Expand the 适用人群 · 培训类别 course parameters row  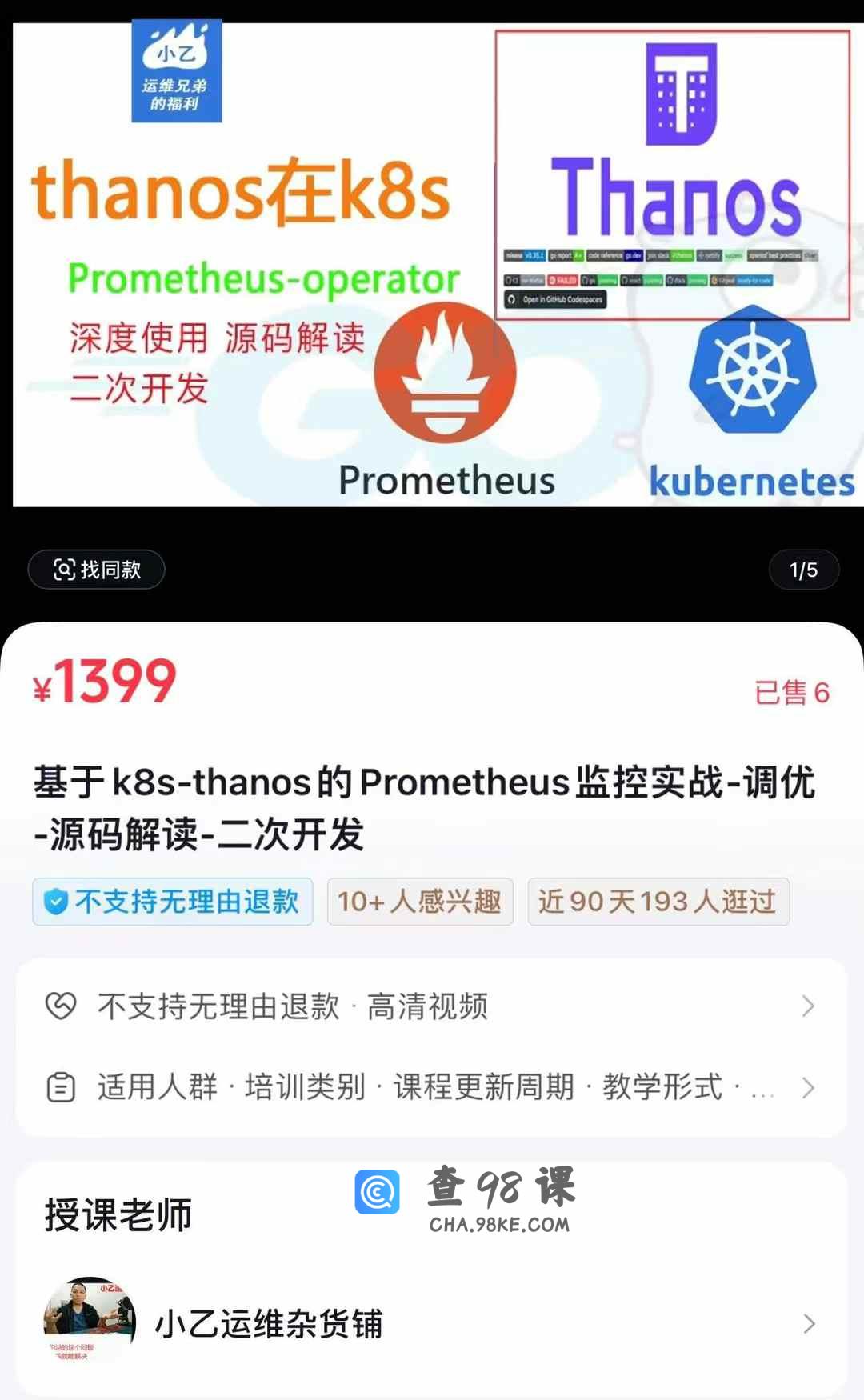click(x=430, y=1087)
